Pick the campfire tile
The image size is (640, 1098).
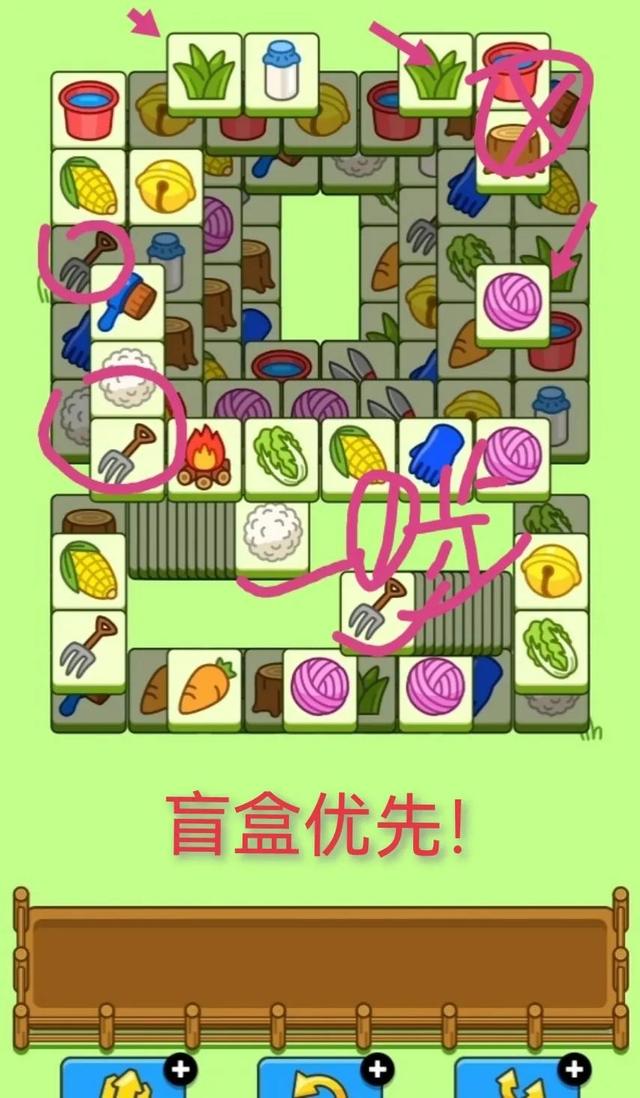click(x=204, y=458)
